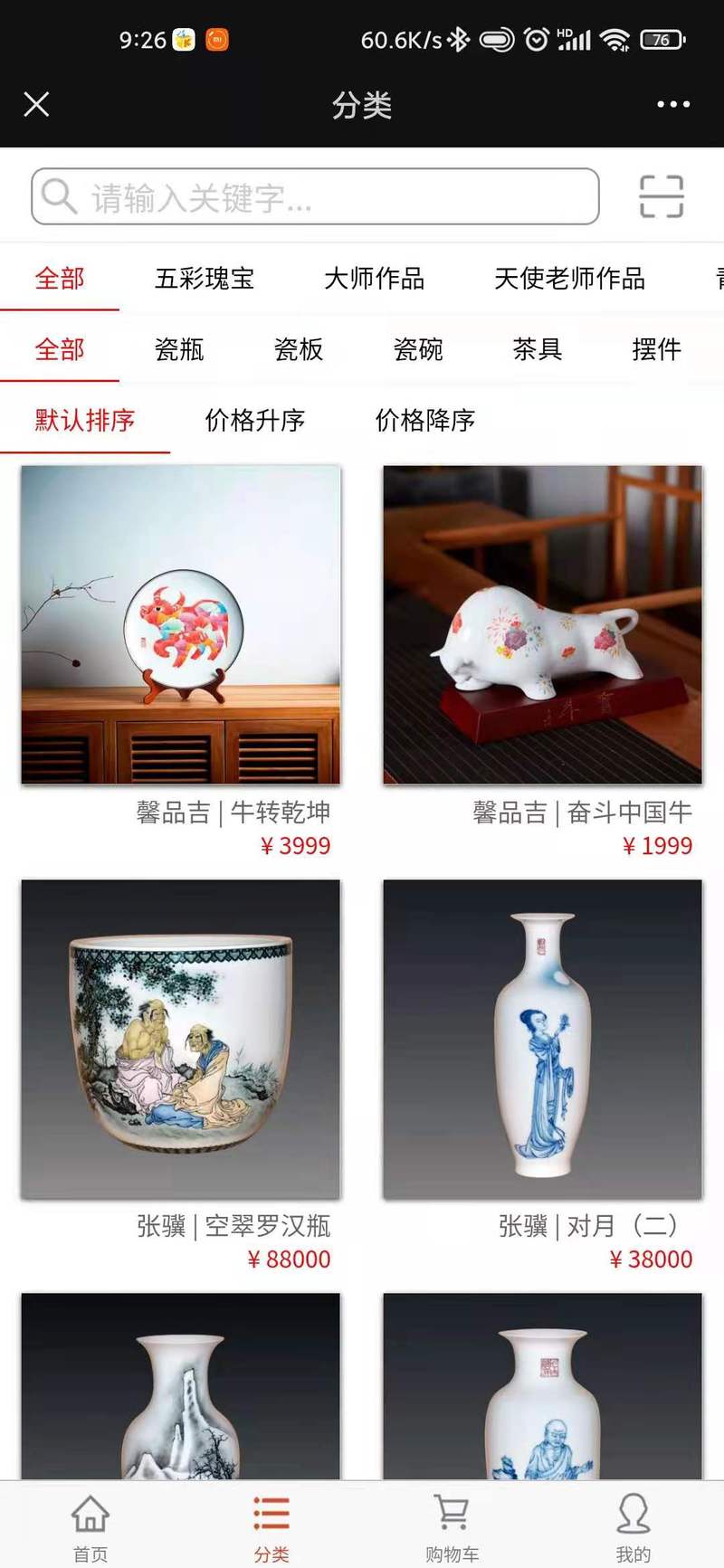
Task: Show the 茶具 subcategory
Action: click(538, 349)
